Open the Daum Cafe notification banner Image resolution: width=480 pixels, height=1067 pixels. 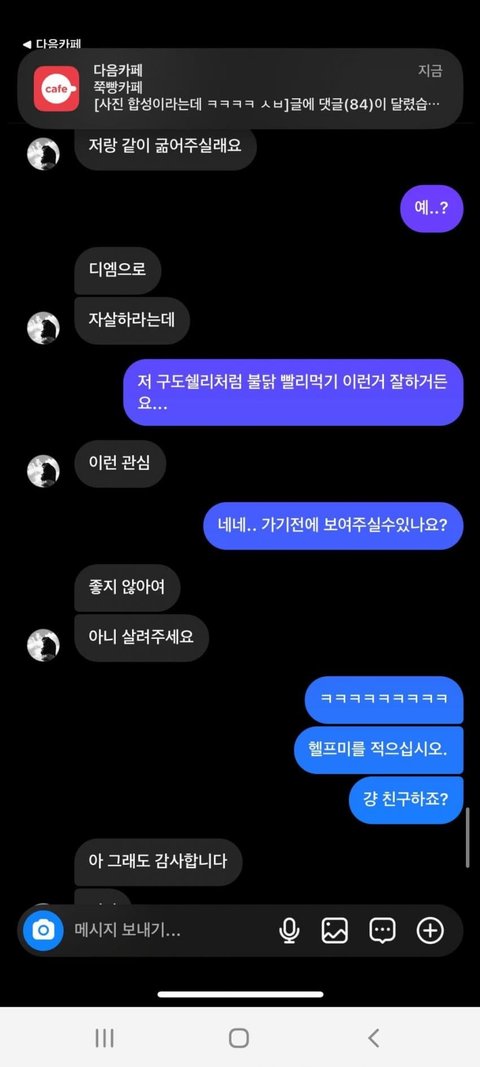tap(240, 88)
